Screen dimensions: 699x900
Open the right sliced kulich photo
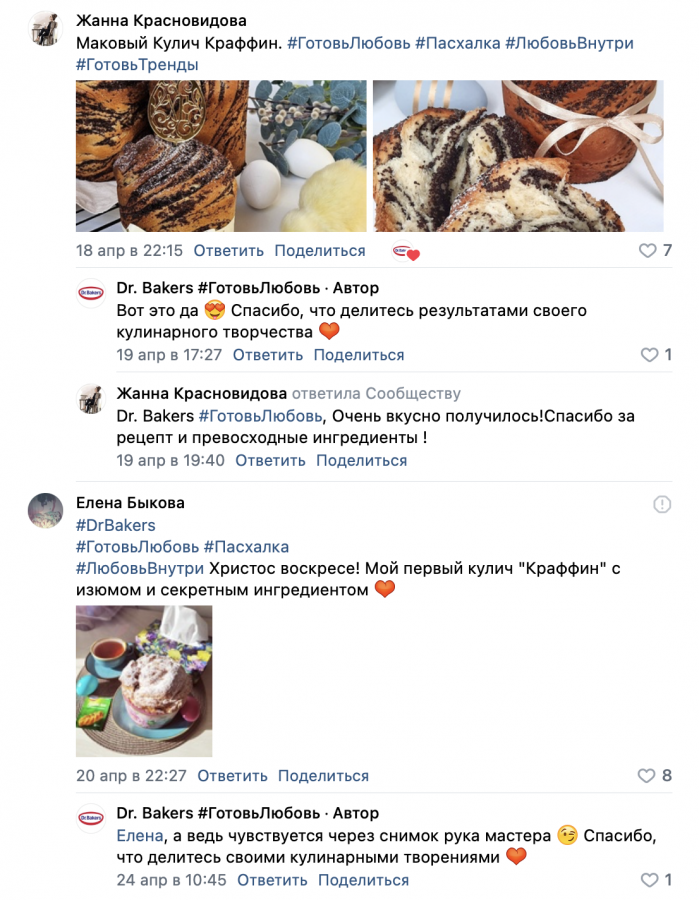[517, 156]
